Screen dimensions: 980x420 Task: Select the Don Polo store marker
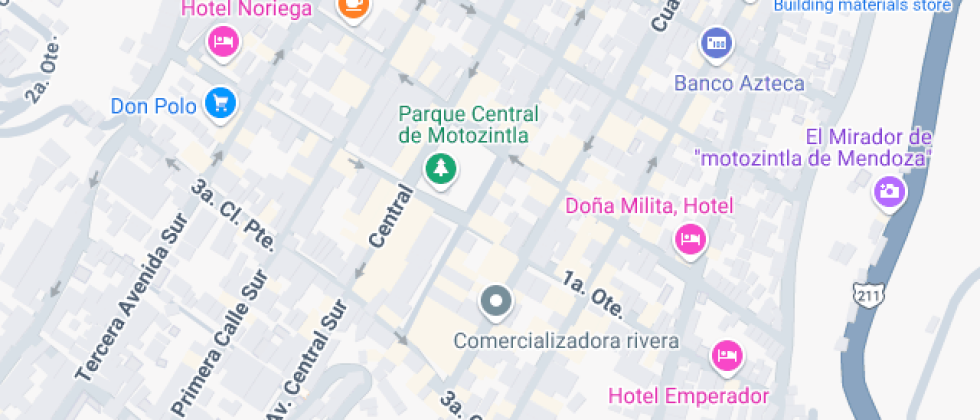click(x=220, y=102)
